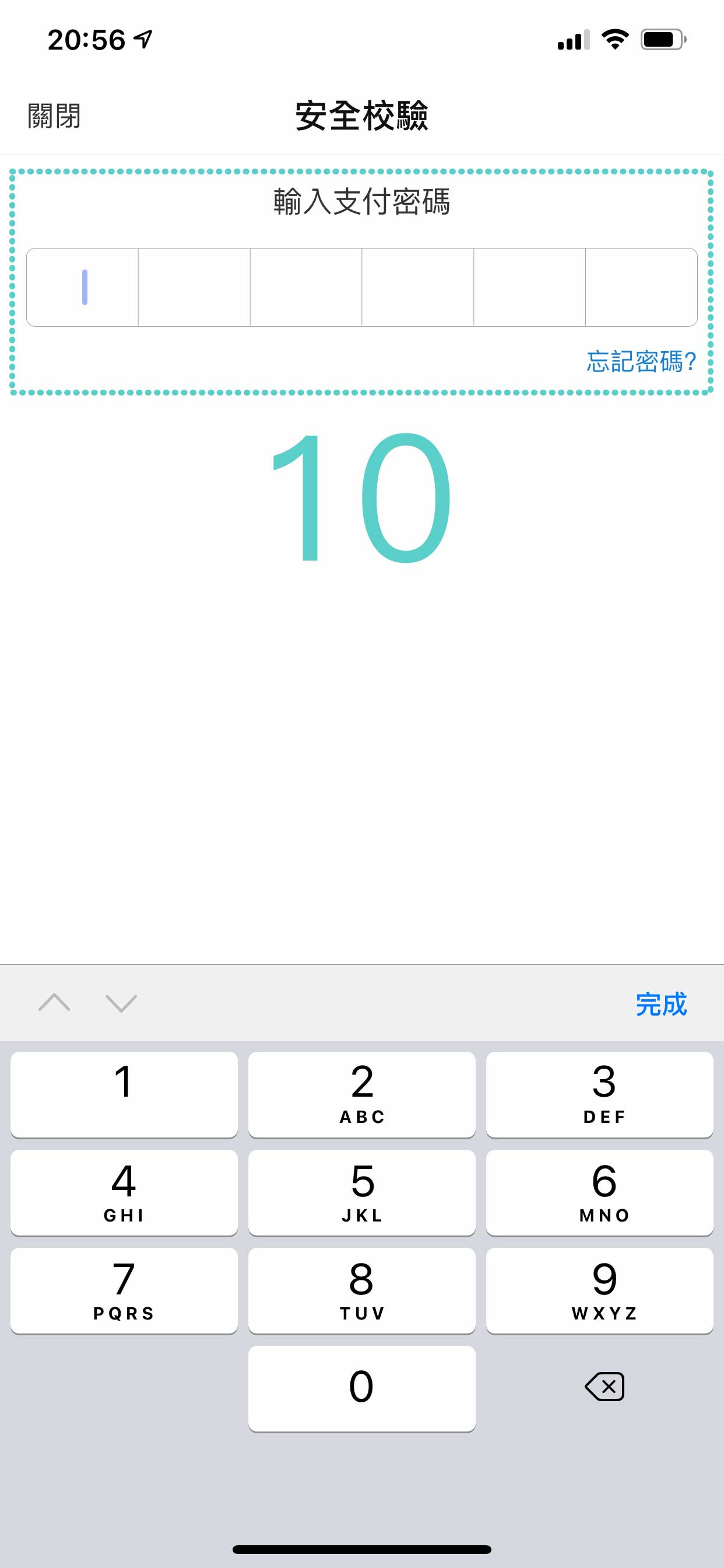Enter digit 2 on the keypad
The width and height of the screenshot is (724, 1568).
coord(362,1094)
